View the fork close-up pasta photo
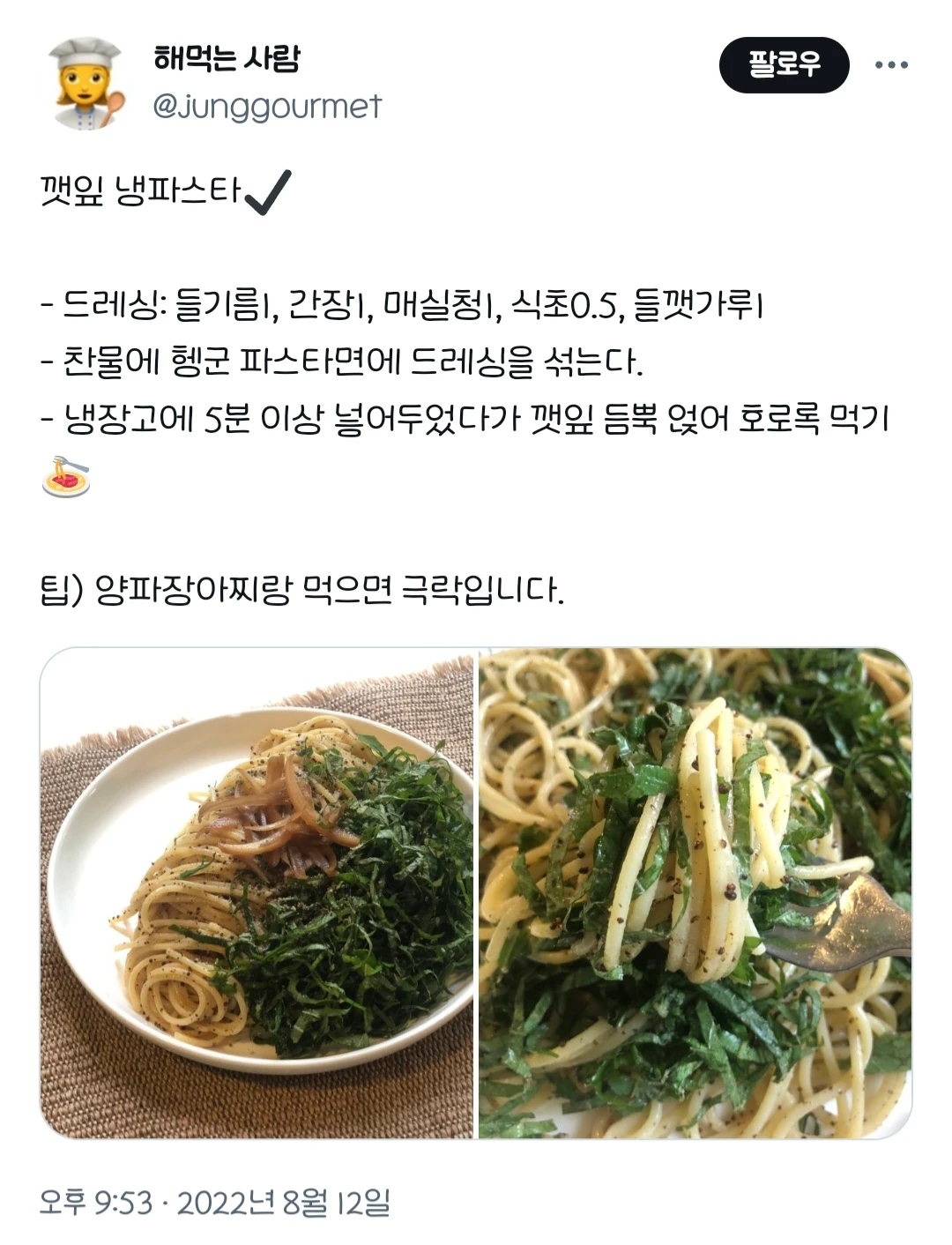Image resolution: width=952 pixels, height=1245 pixels. [x=695, y=893]
